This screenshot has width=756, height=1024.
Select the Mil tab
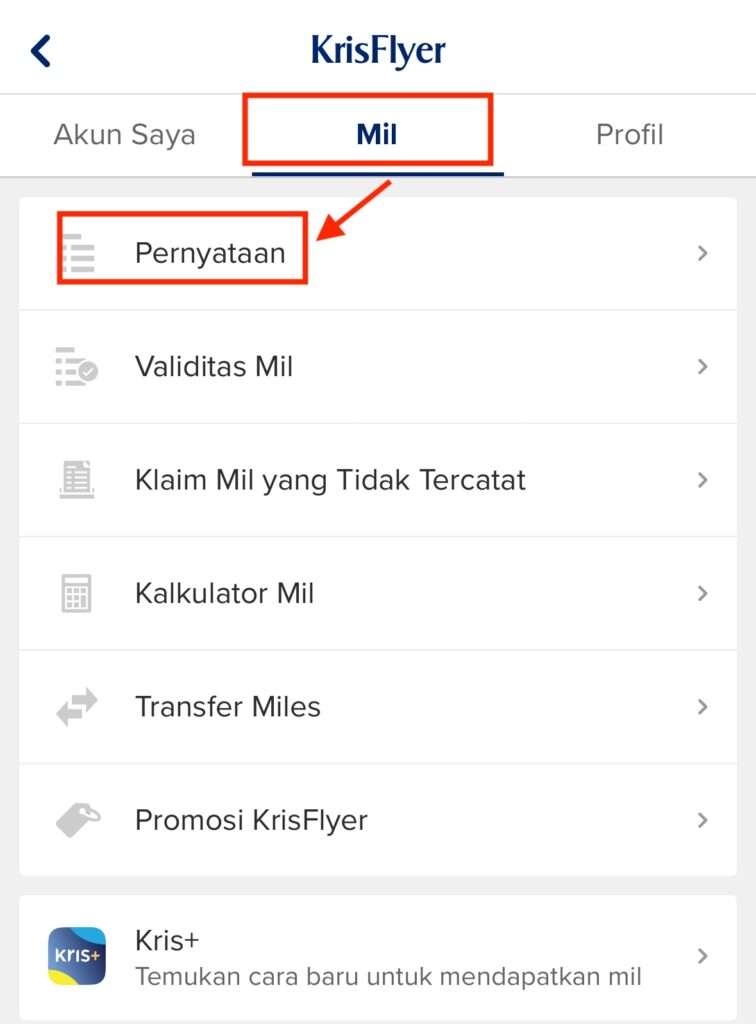point(377,134)
